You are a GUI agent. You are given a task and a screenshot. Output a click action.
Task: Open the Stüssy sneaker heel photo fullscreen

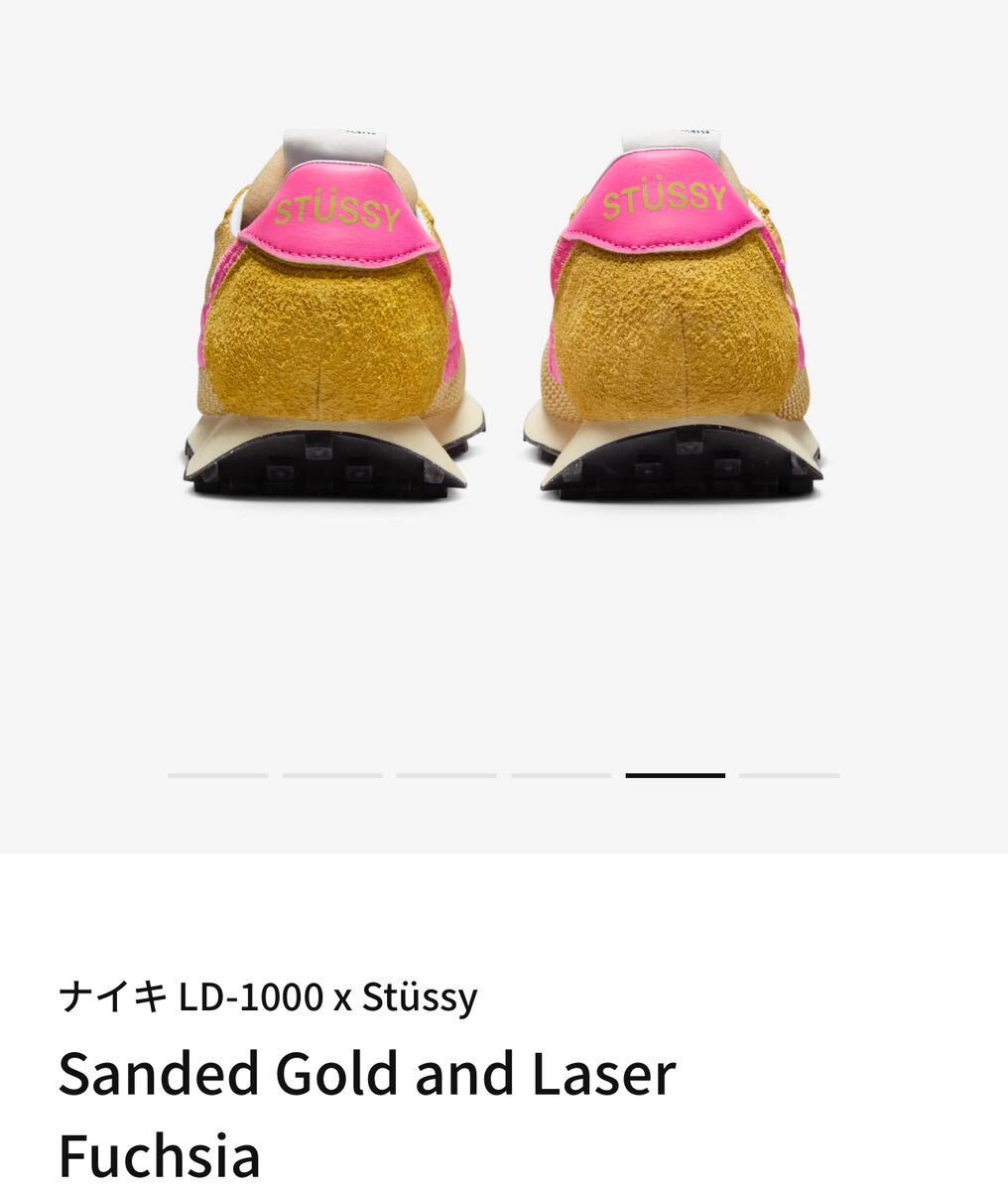503,318
